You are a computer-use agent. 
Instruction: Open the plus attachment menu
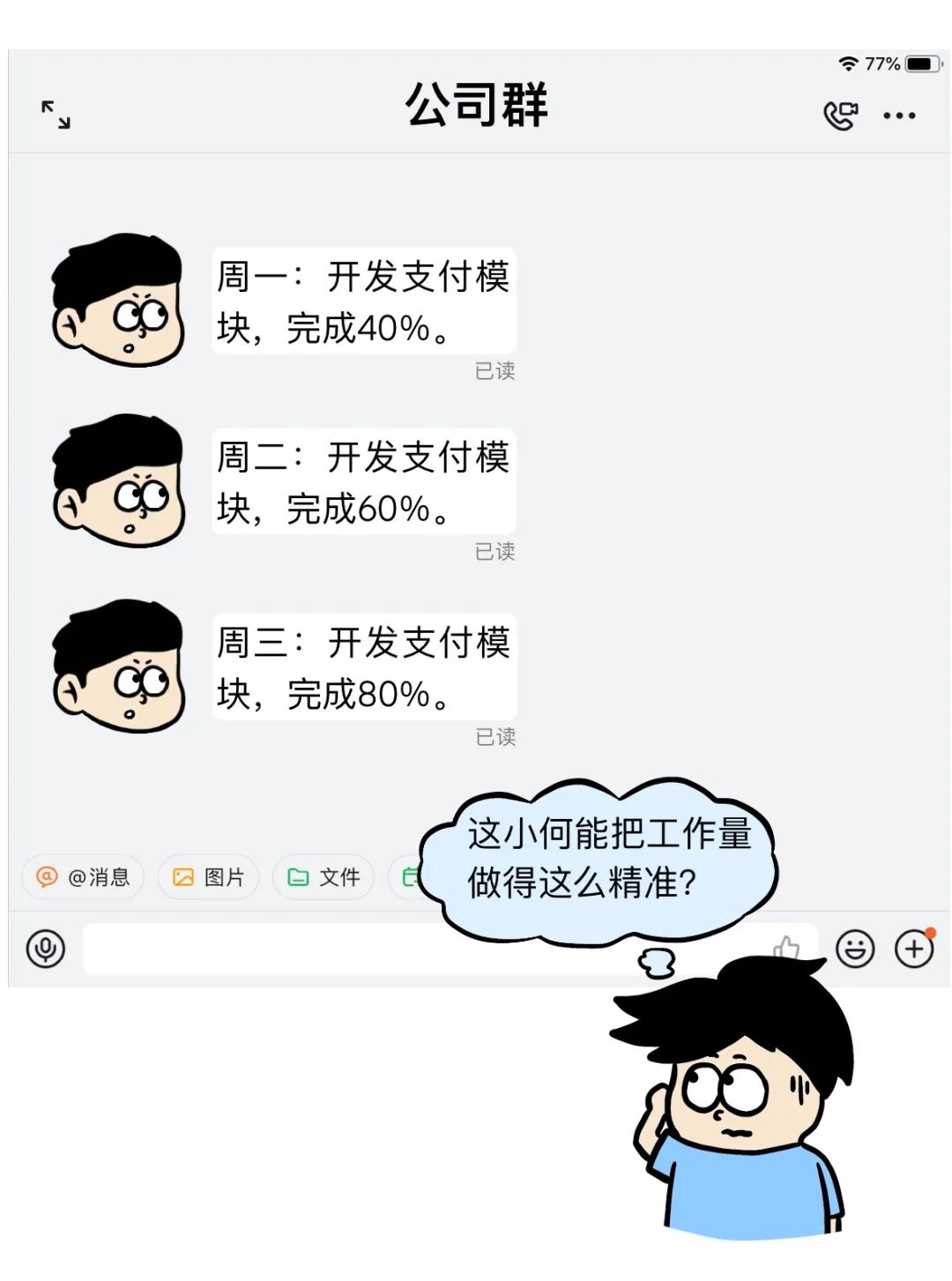pos(914,949)
